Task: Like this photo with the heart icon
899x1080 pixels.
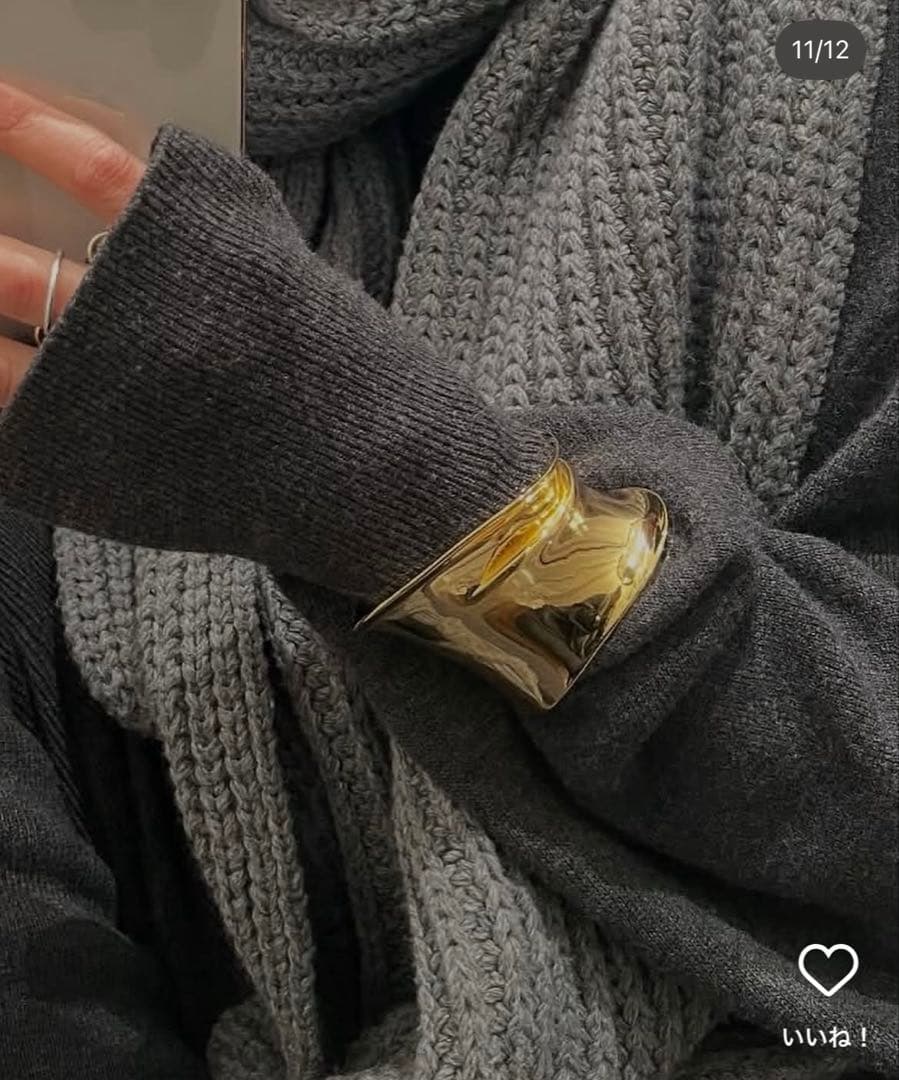Action: pos(827,969)
